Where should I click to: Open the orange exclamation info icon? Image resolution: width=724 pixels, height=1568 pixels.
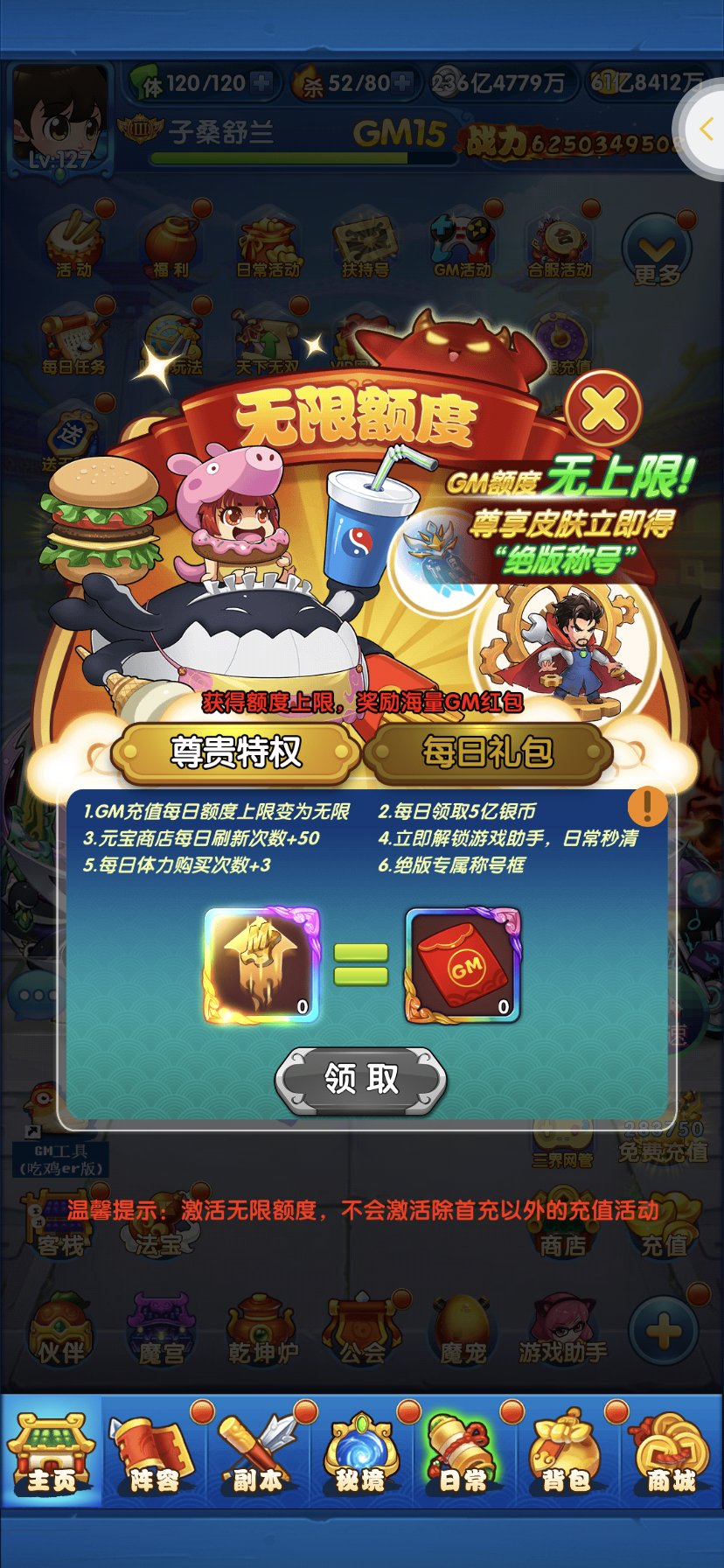[648, 806]
